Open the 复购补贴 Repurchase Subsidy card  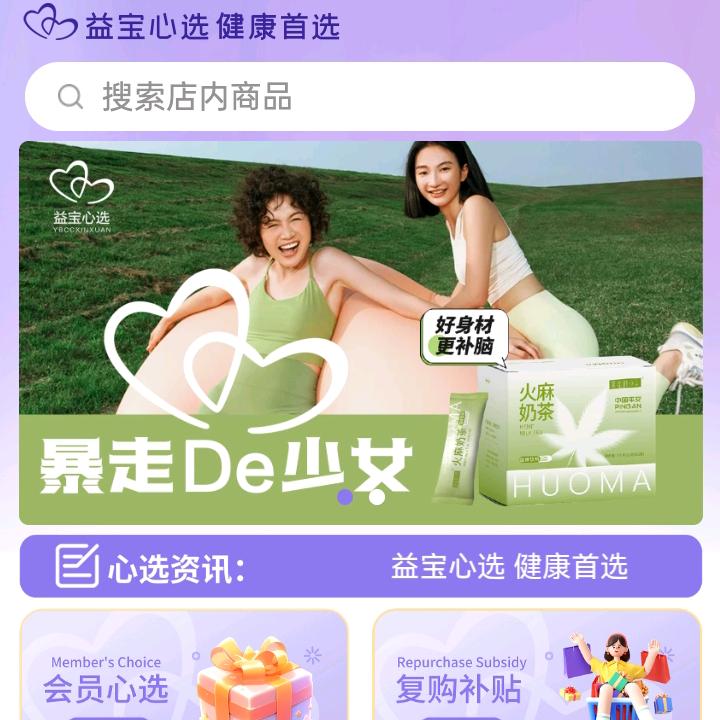(536, 667)
